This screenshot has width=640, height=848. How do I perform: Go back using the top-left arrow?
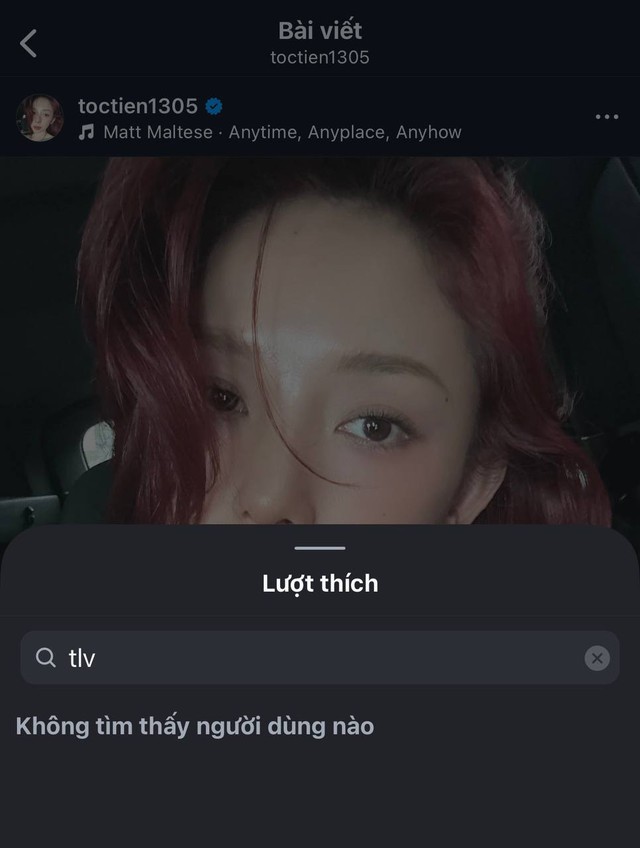(x=28, y=43)
